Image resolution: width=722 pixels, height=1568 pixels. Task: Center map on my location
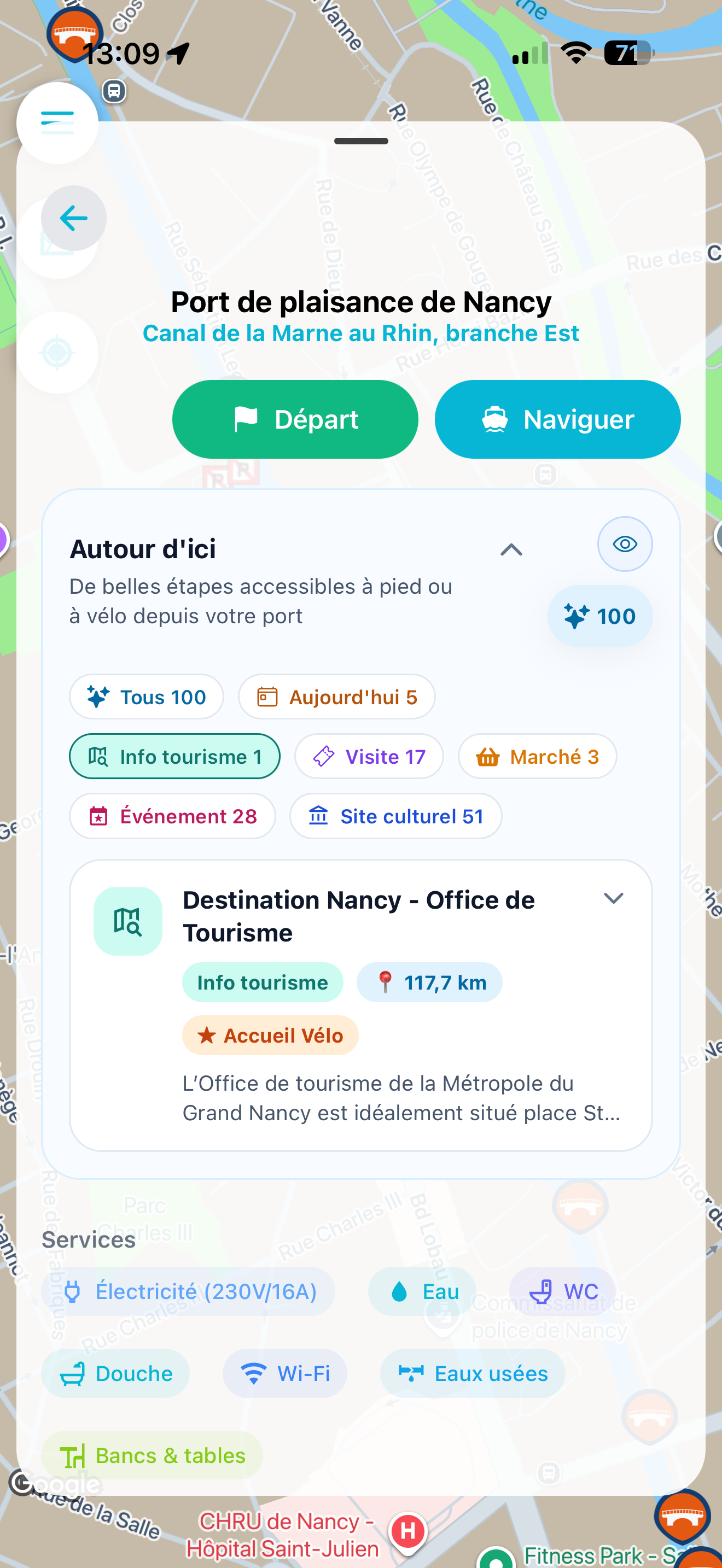57,353
